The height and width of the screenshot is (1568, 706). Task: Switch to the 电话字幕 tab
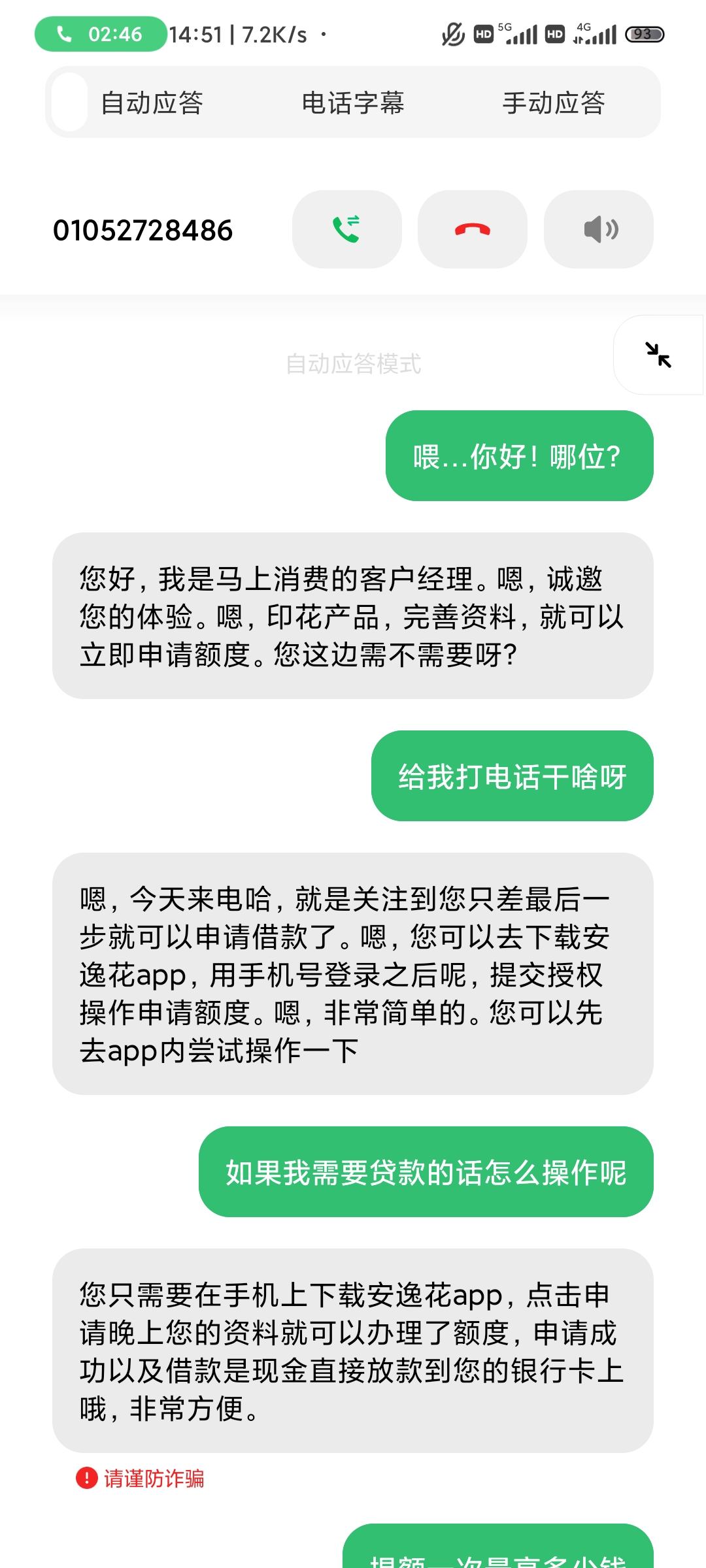353,103
